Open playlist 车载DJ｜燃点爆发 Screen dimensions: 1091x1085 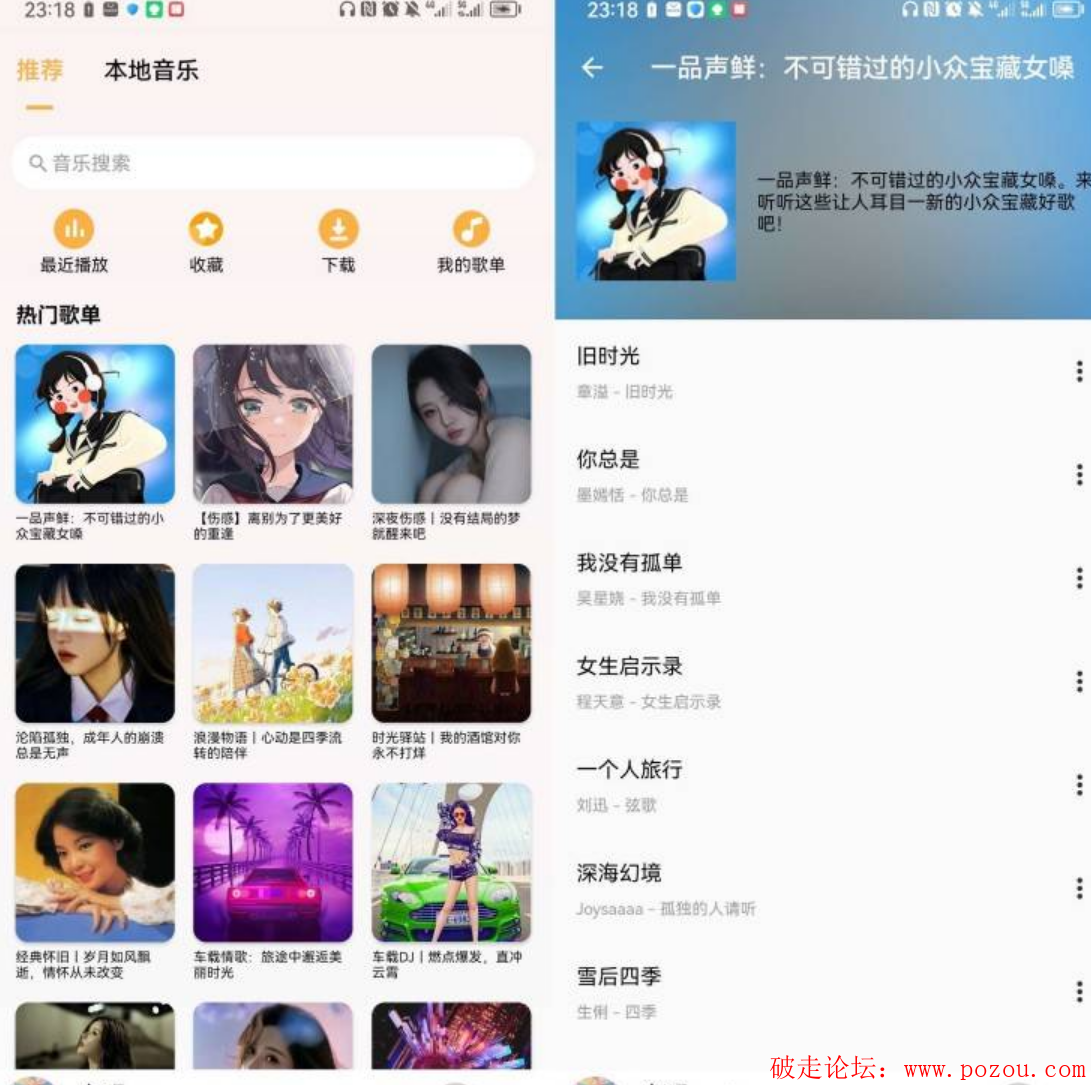click(451, 862)
